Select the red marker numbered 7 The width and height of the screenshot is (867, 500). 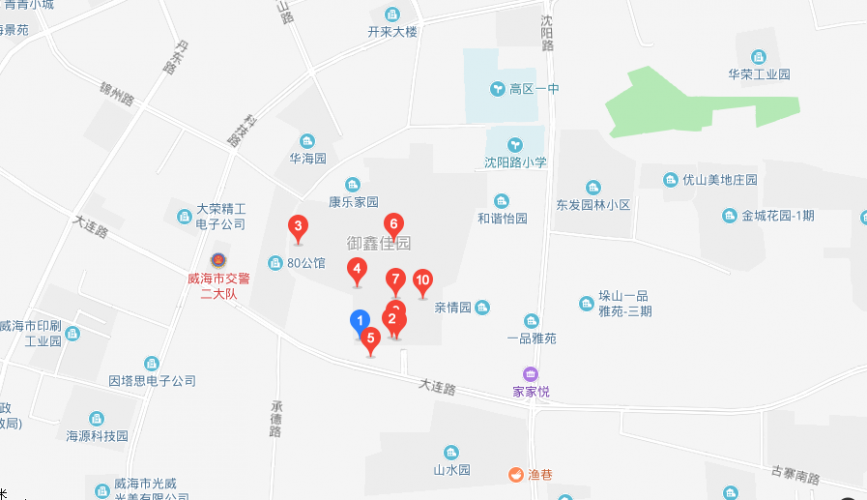[396, 279]
